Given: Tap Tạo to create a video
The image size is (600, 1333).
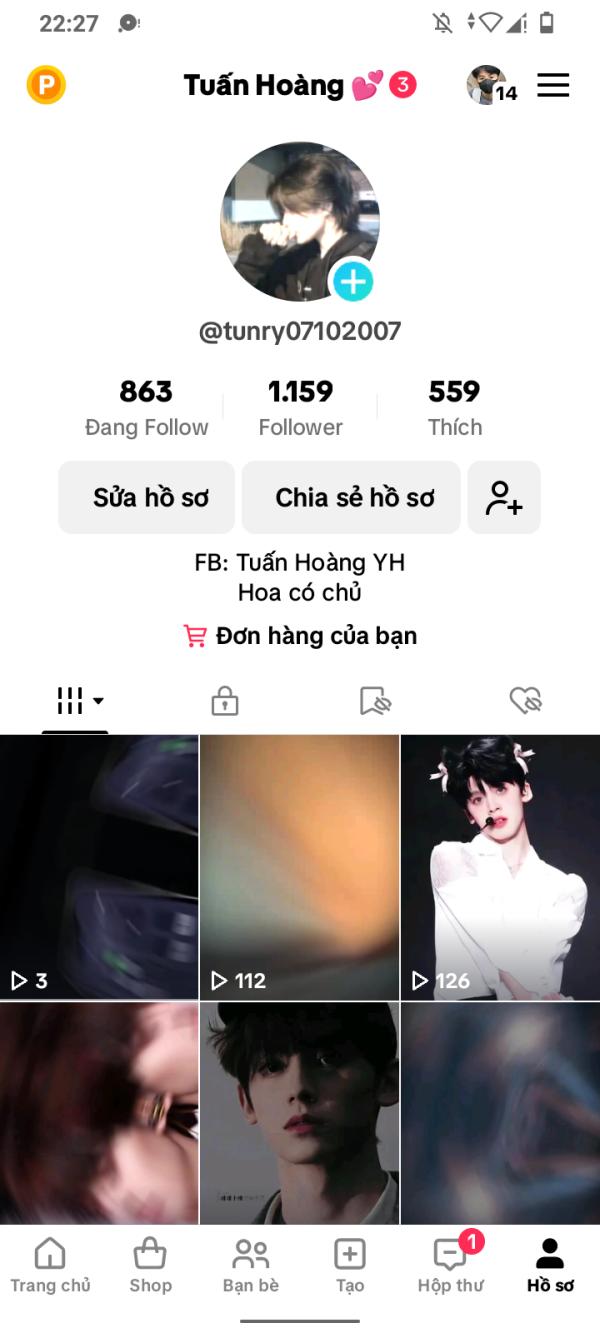Looking at the screenshot, I should coord(350,1266).
